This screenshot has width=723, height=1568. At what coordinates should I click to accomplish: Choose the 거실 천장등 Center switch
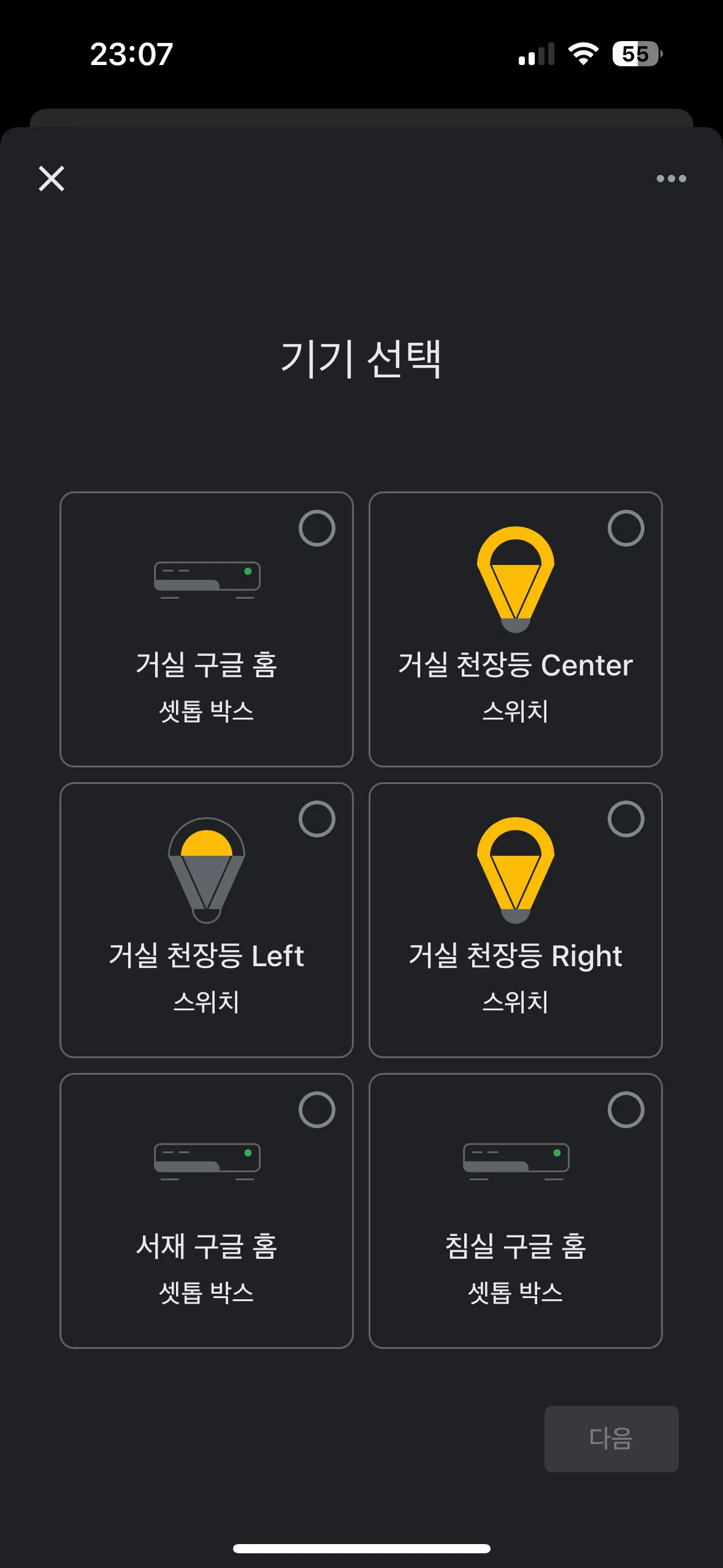(515, 629)
